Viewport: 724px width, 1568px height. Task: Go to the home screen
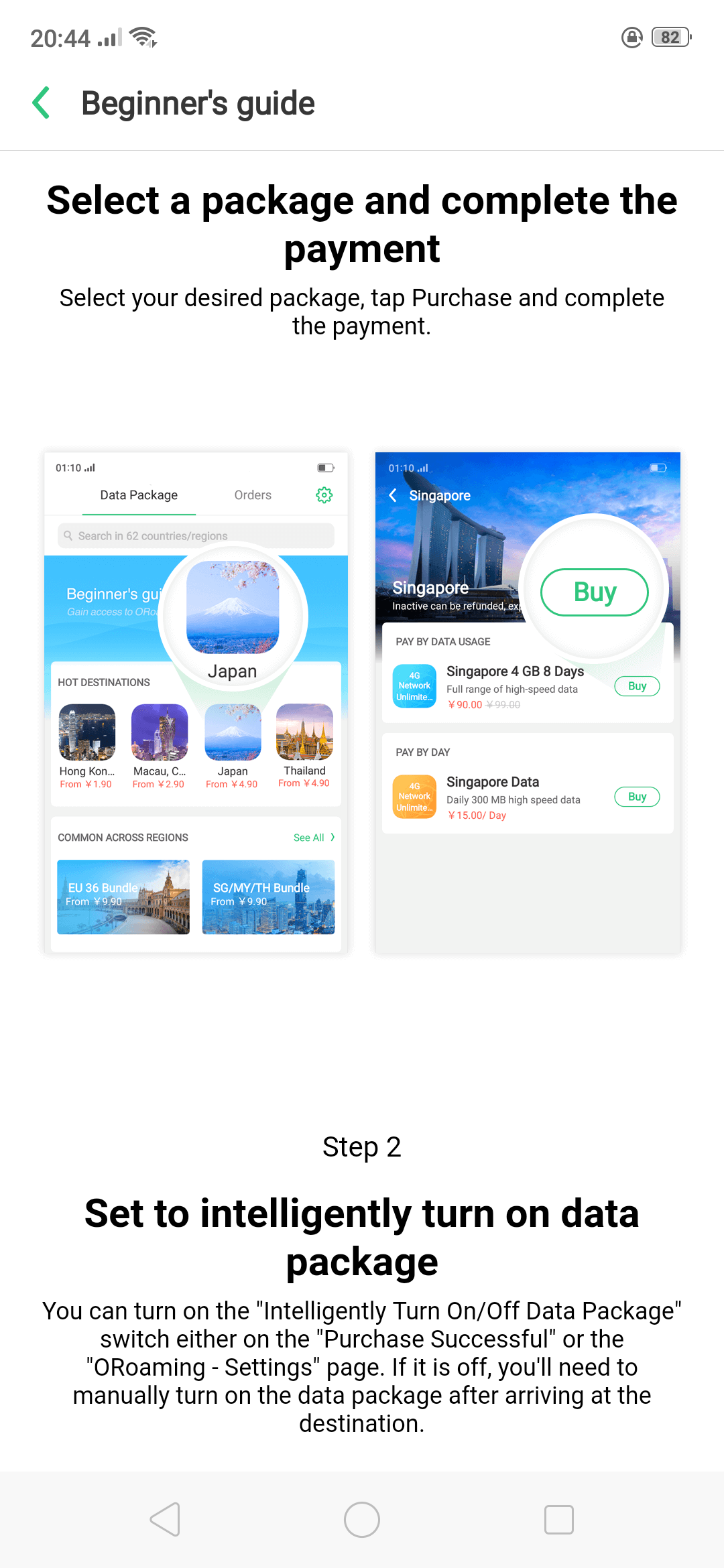[362, 1519]
